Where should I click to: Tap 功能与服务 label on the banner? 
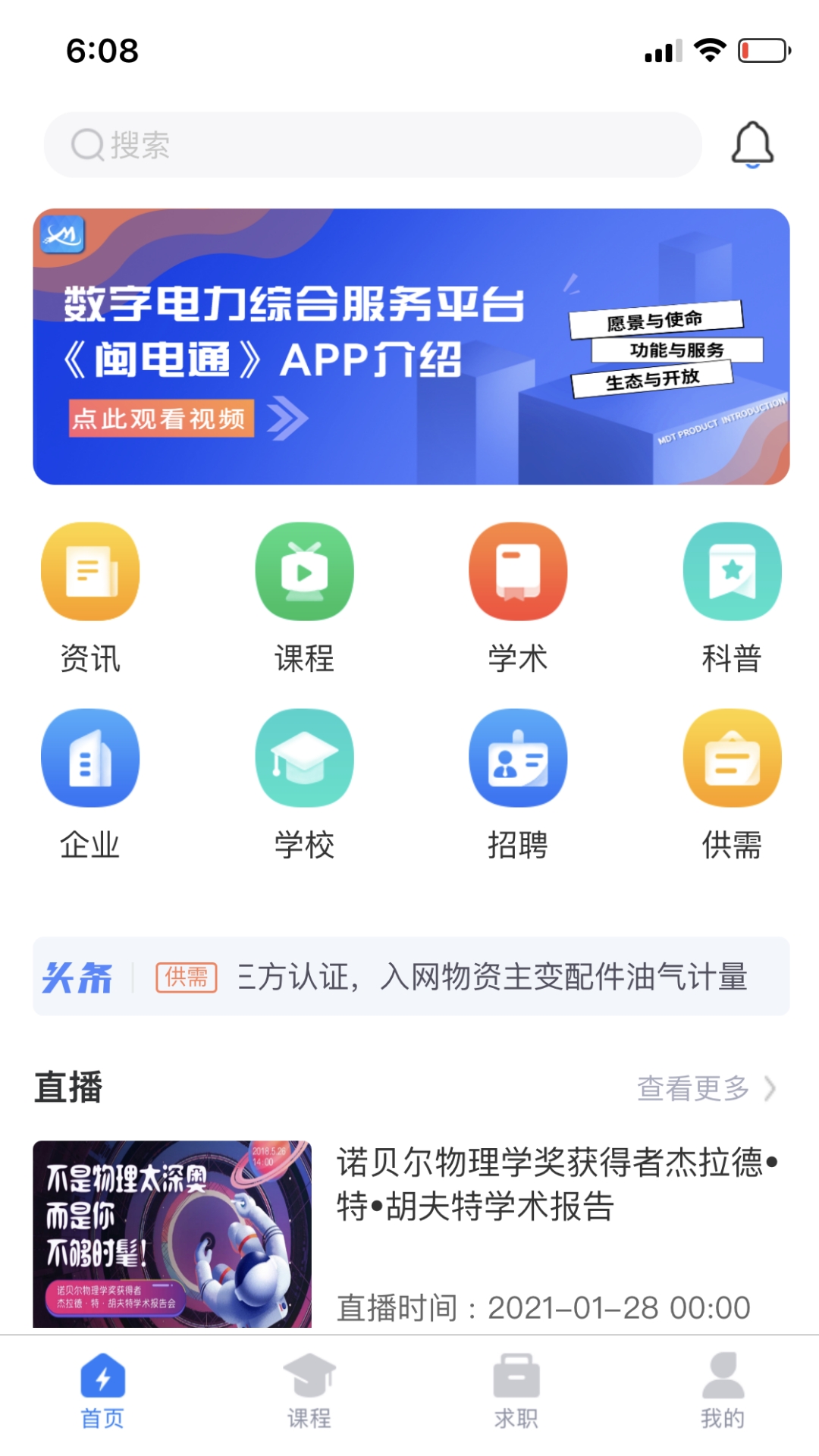point(677,351)
